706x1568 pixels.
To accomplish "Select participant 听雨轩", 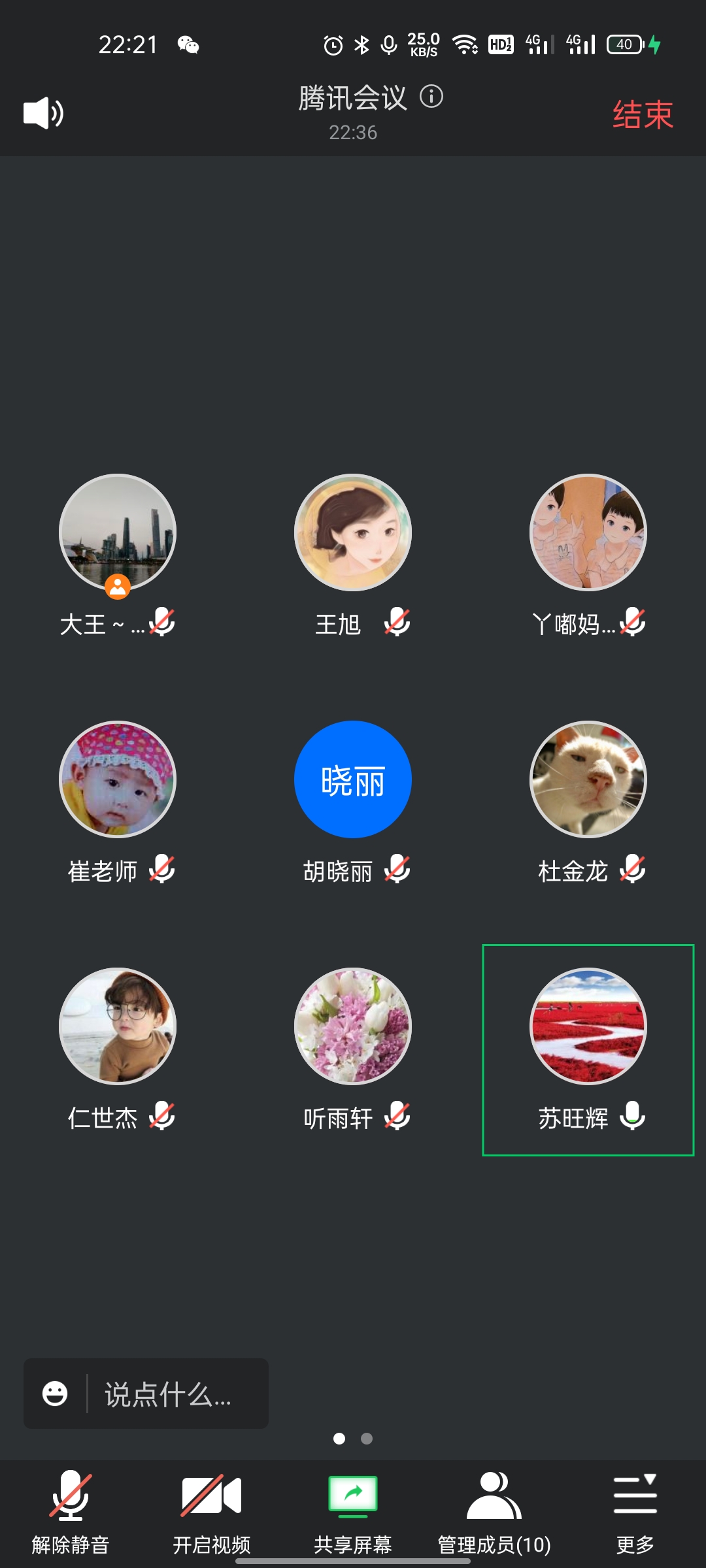I will (352, 1027).
